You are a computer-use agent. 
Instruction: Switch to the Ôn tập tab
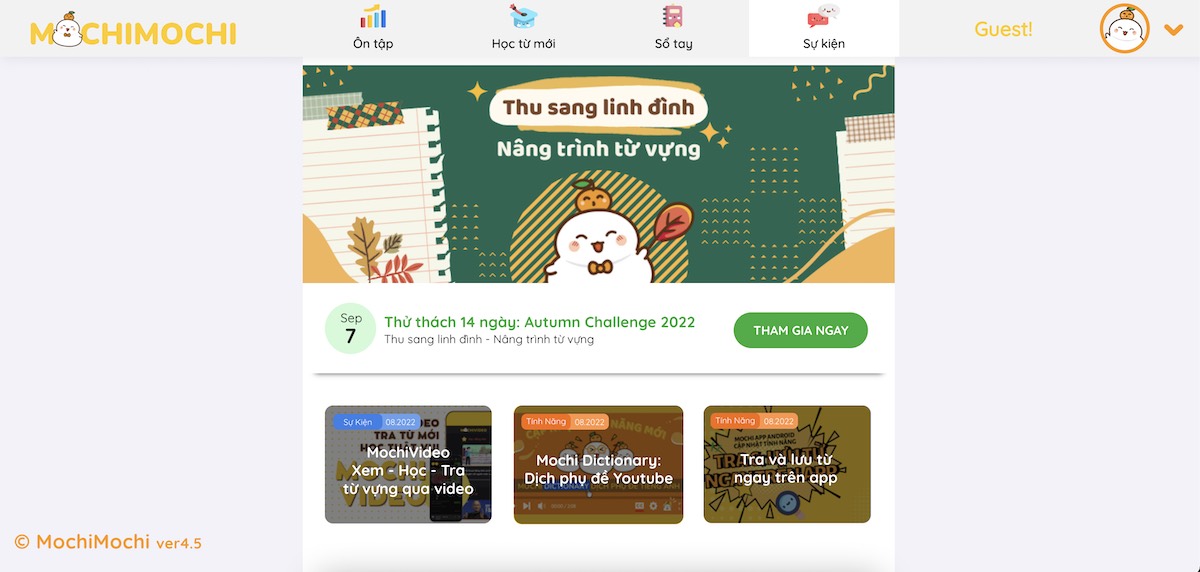pyautogui.click(x=373, y=29)
